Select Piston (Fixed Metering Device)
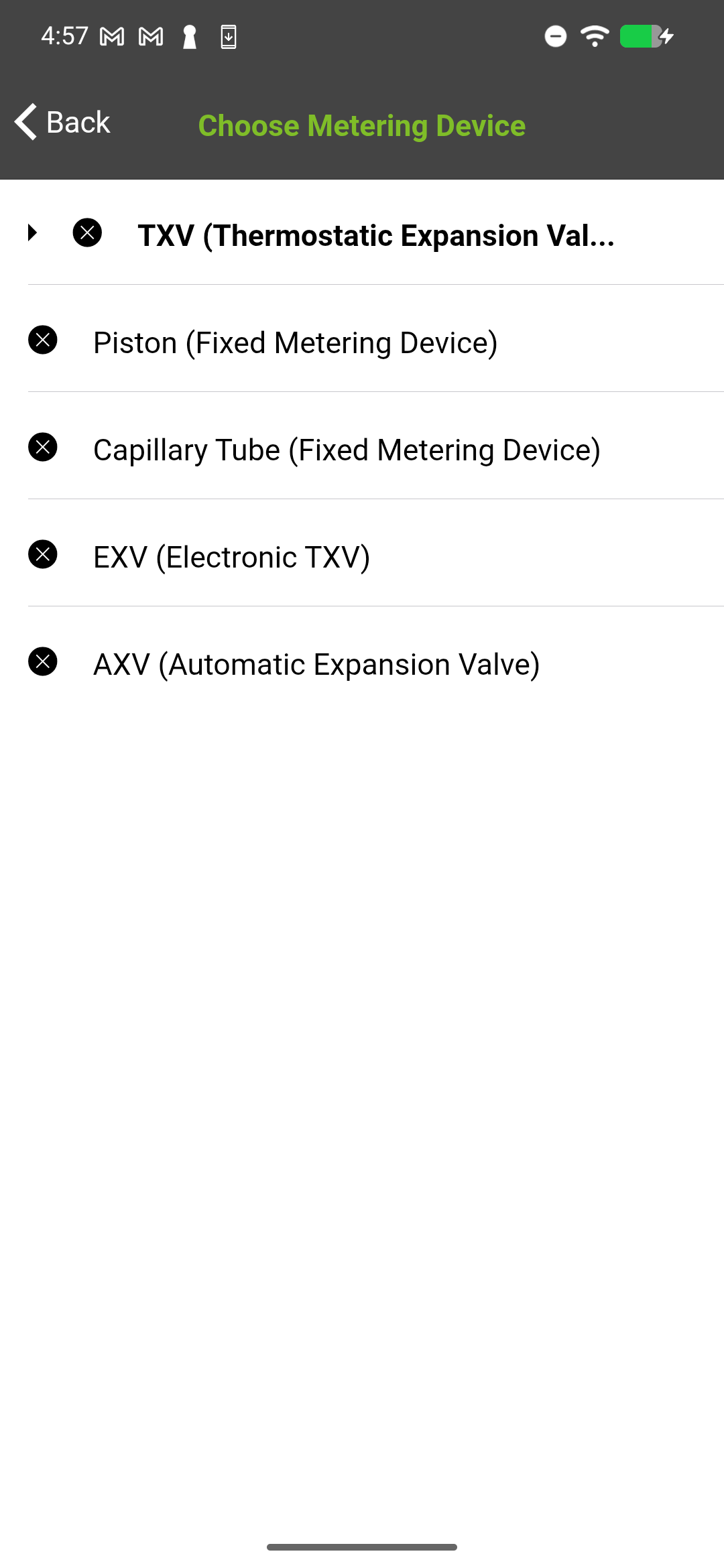 click(x=295, y=342)
